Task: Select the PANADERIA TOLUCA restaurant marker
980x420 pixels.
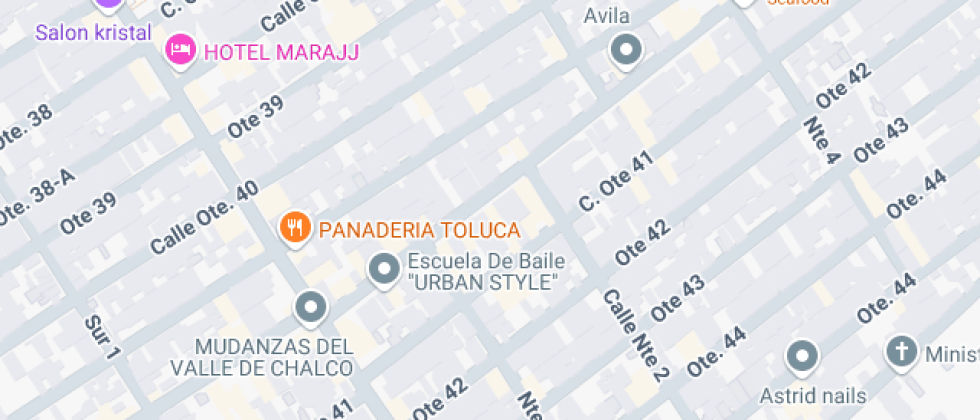Action: (x=294, y=229)
